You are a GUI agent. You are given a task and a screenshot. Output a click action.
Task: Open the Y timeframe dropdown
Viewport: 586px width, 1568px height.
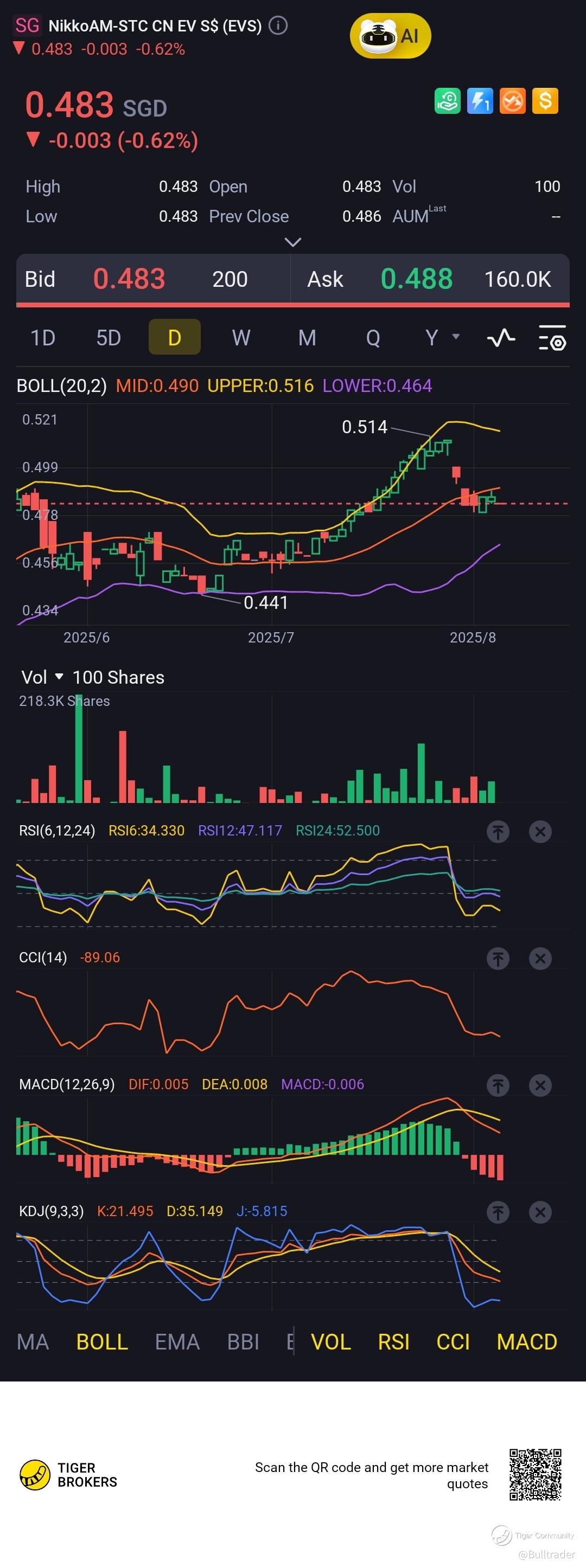(441, 337)
